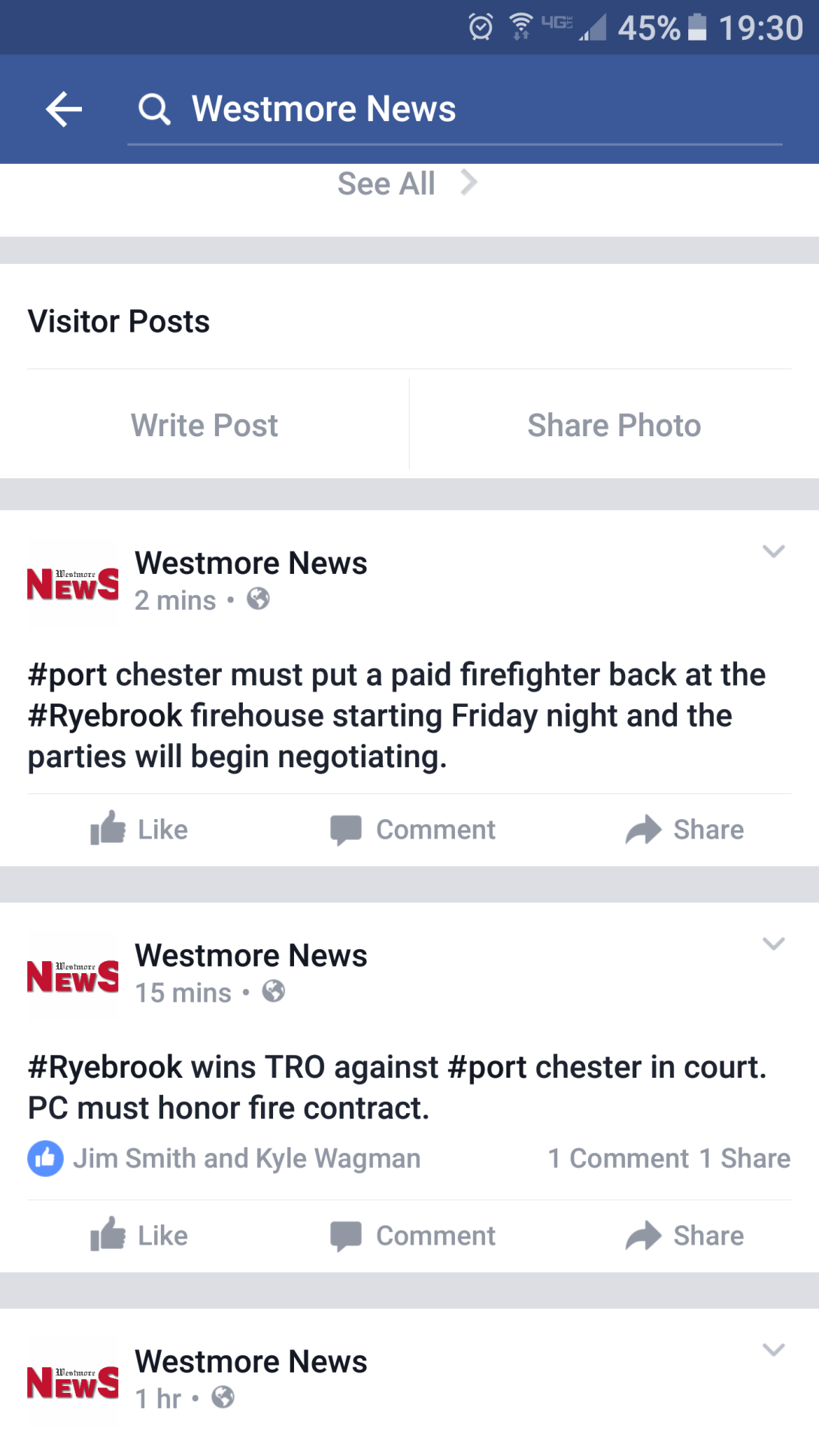Select Share Photo under Visitor Posts
This screenshot has height=1456, width=819.
614,425
